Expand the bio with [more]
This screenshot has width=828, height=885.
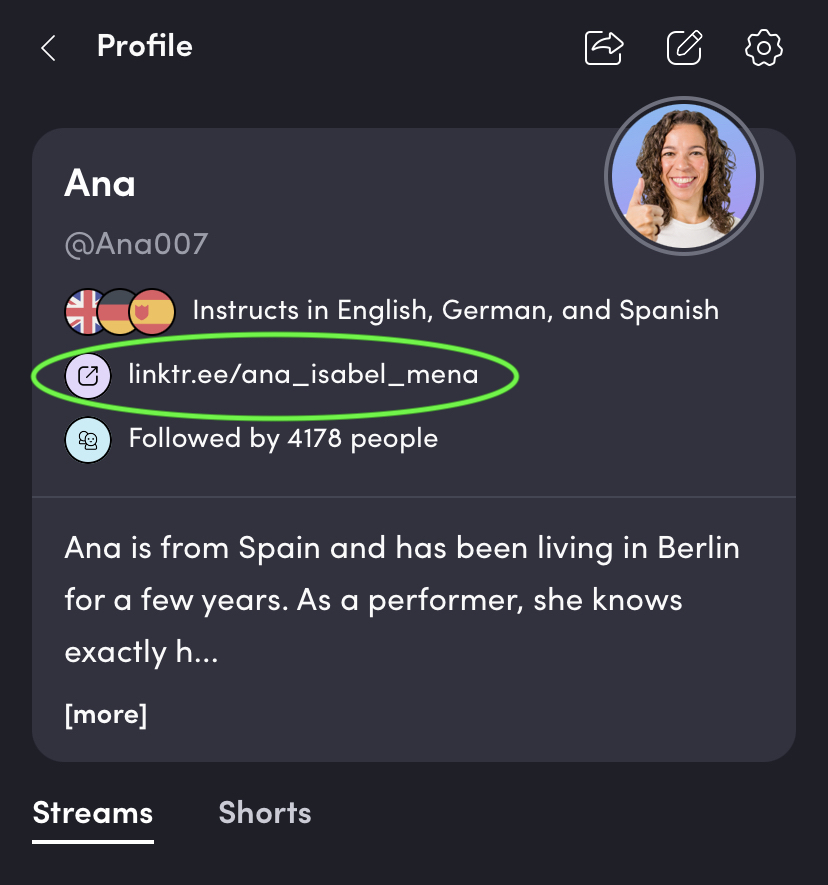click(x=106, y=714)
